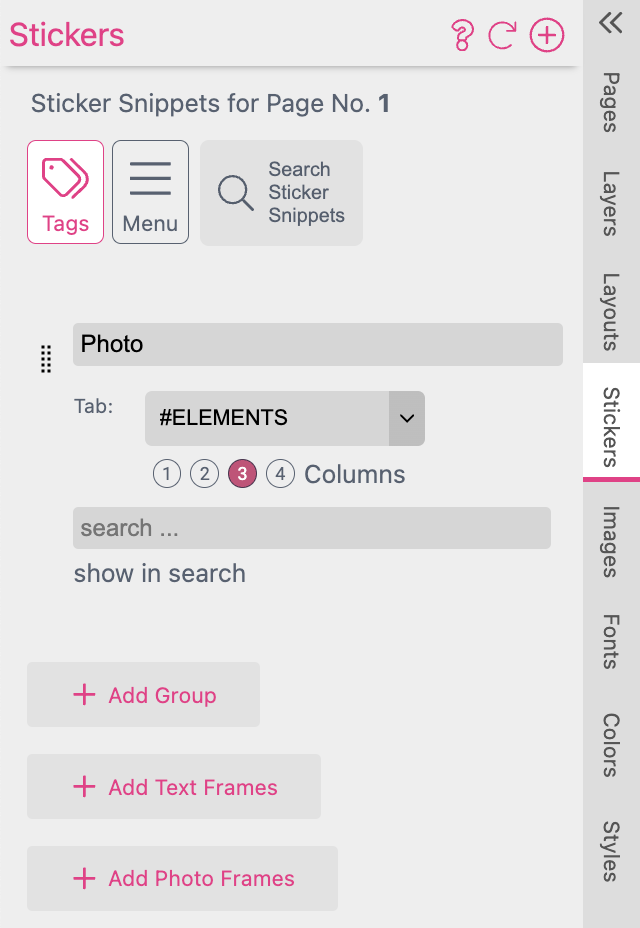
Task: Add a new sticker with plus icon
Action: coord(547,37)
